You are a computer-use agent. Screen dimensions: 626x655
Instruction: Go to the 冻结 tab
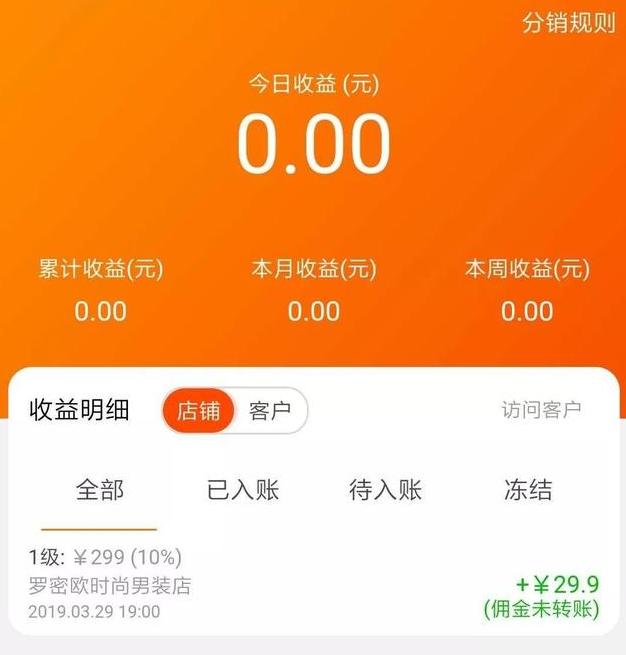coord(528,490)
